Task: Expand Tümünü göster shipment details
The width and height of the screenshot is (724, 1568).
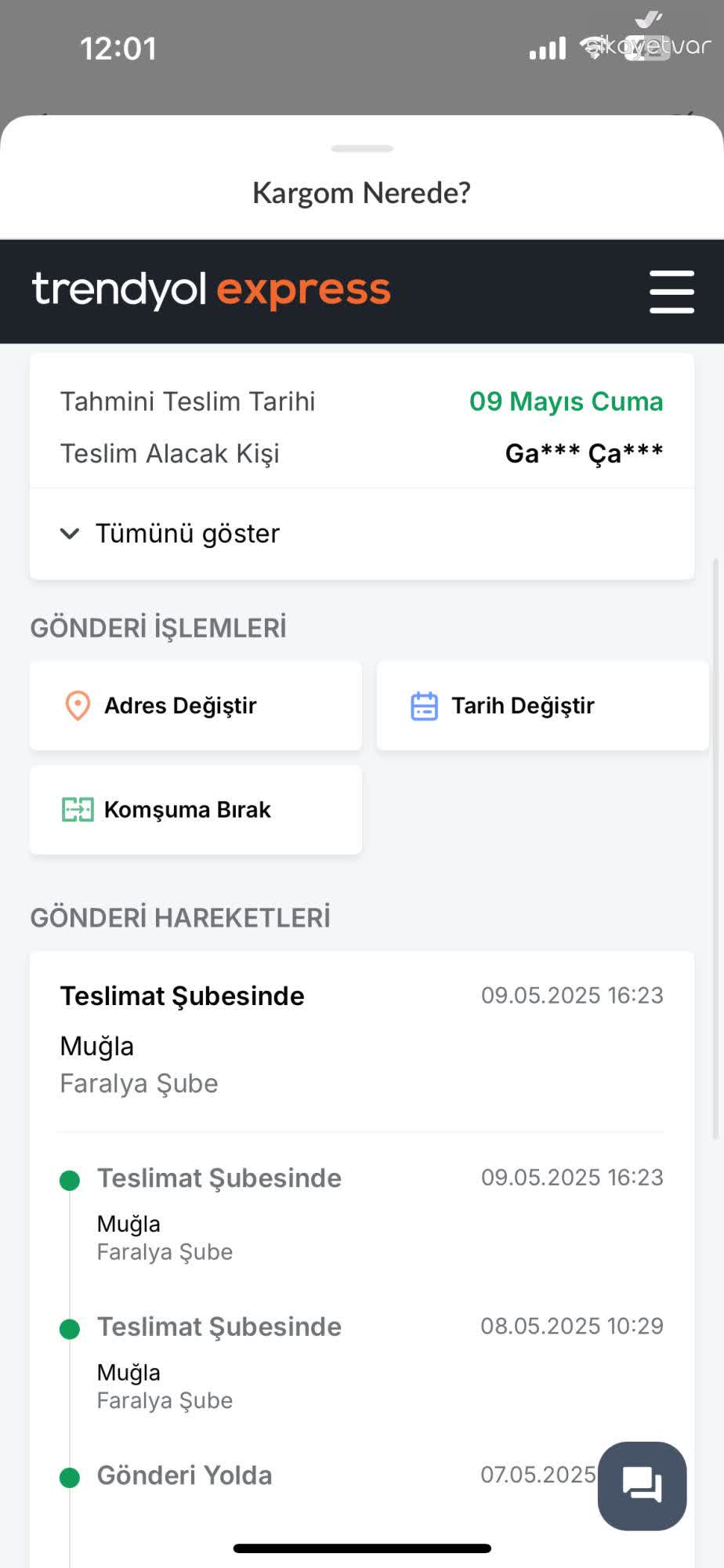Action: (186, 533)
